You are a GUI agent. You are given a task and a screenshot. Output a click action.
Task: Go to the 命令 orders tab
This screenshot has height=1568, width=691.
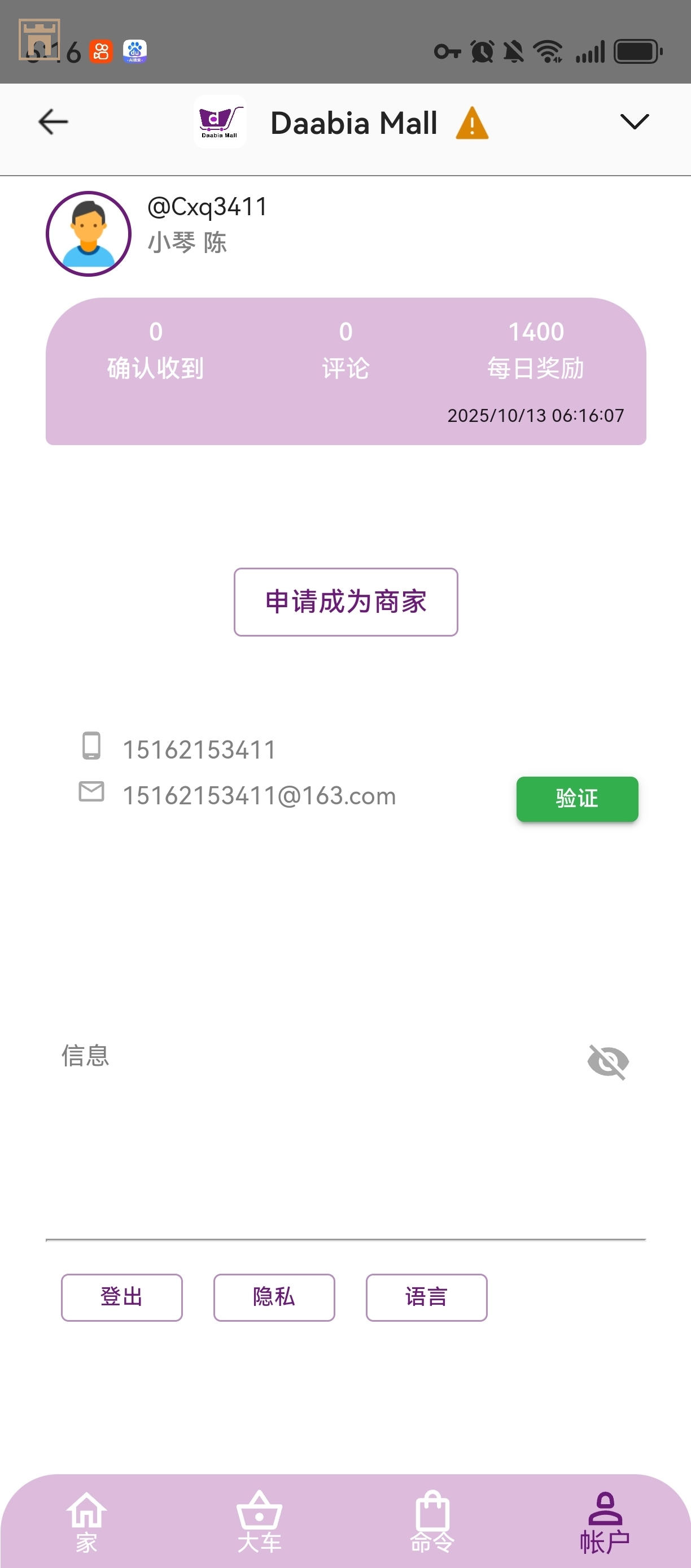click(x=432, y=1522)
